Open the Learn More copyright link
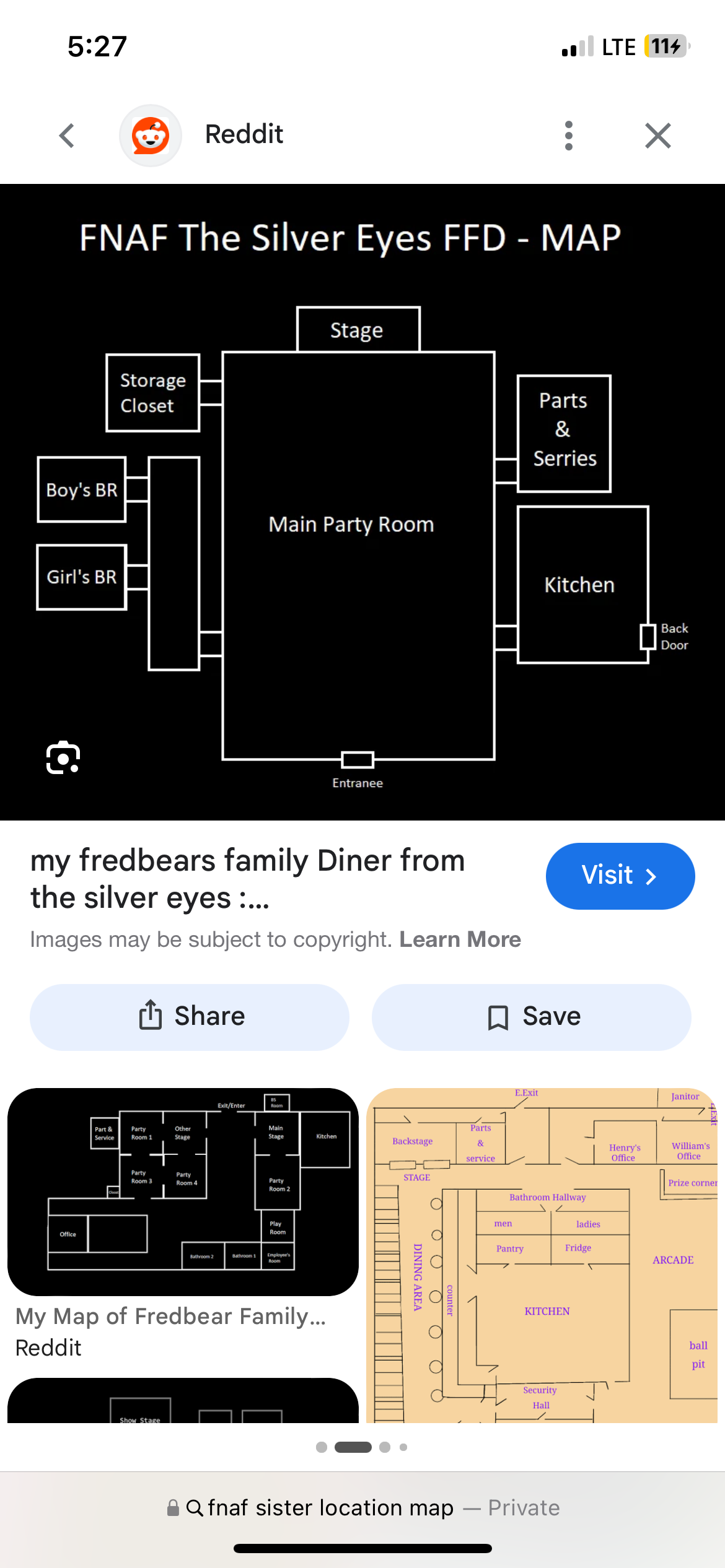Screen dimensions: 725x1568 coord(460,939)
